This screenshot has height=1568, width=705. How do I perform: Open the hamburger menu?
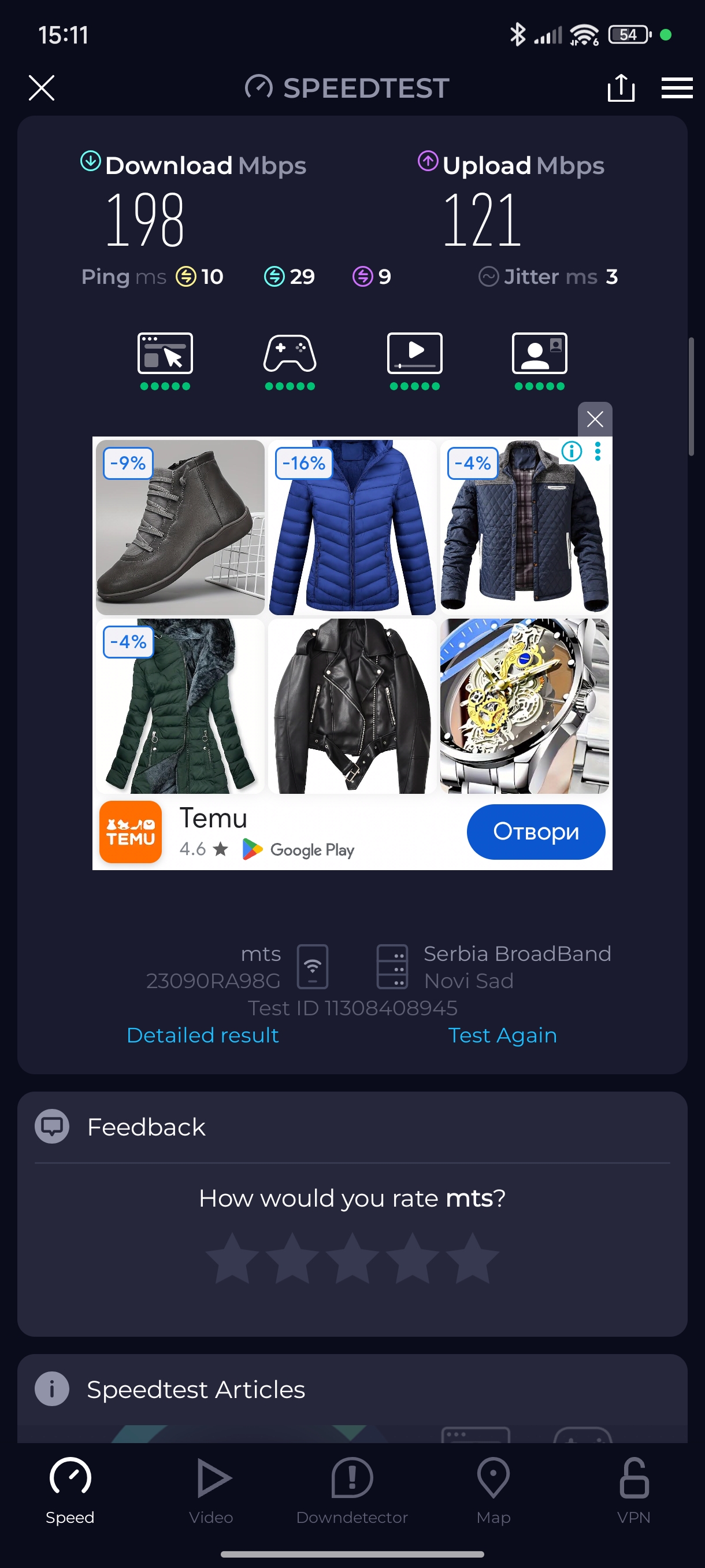pyautogui.click(x=677, y=88)
